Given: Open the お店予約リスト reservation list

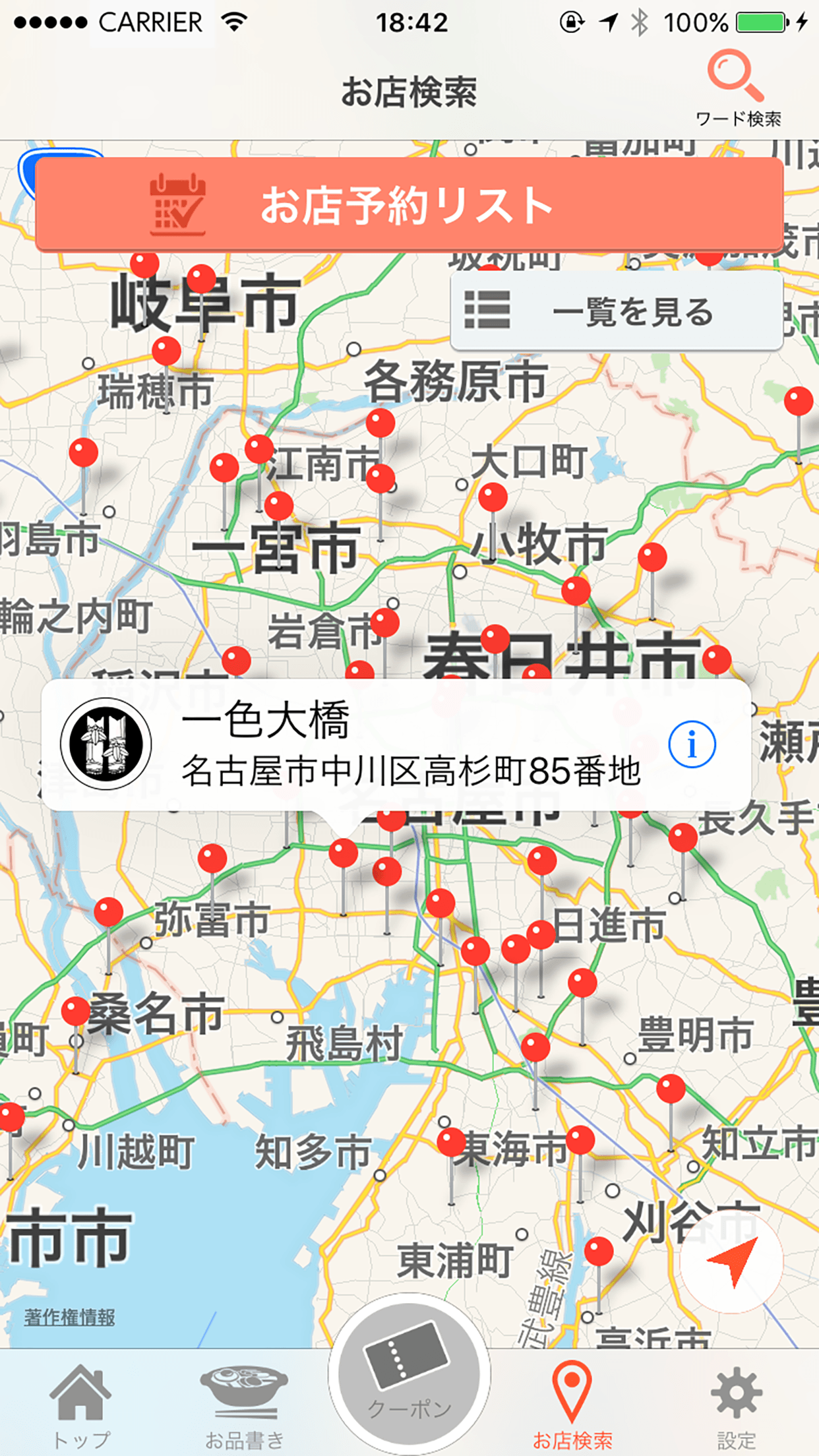Looking at the screenshot, I should (x=409, y=204).
